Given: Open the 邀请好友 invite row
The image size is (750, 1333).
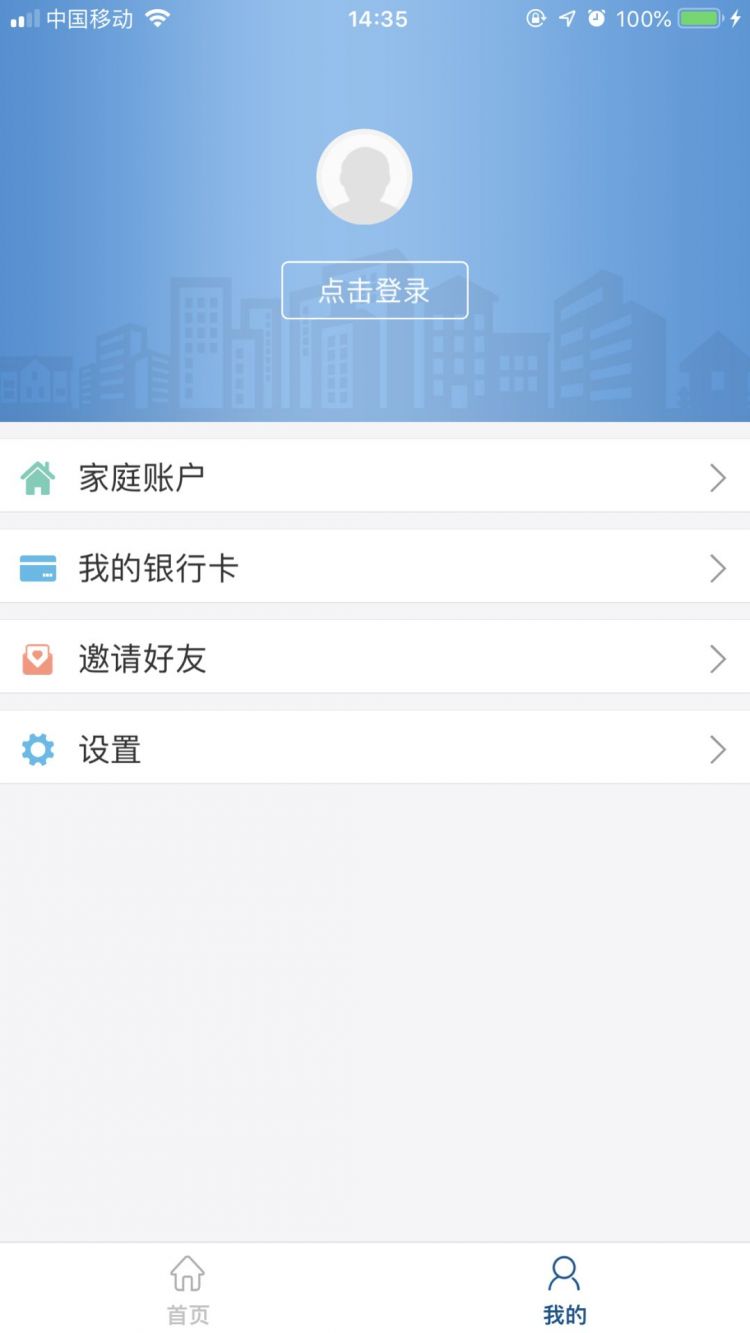Looking at the screenshot, I should click(375, 659).
